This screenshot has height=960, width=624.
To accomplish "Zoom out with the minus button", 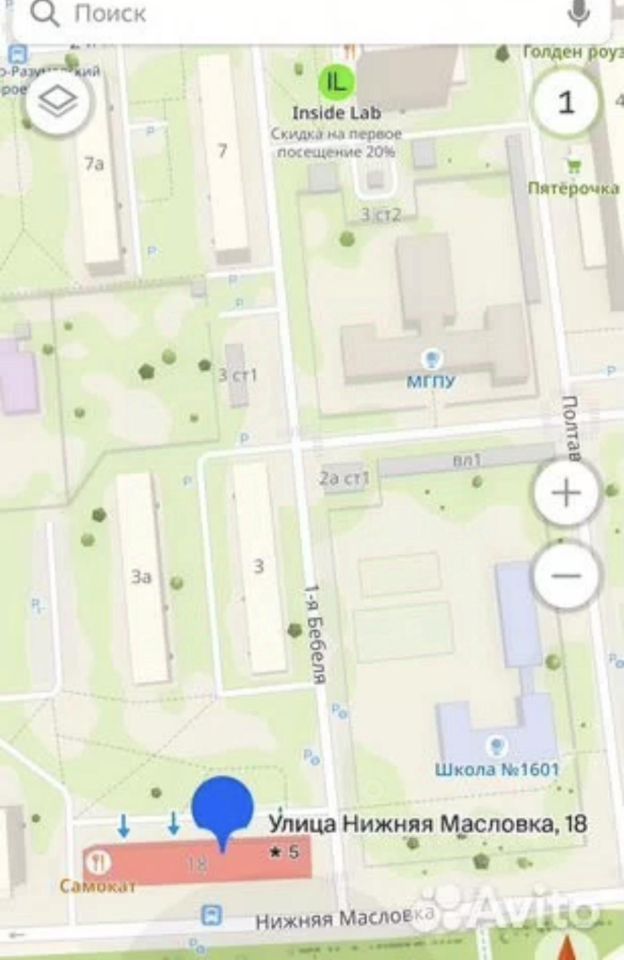I will [x=566, y=576].
